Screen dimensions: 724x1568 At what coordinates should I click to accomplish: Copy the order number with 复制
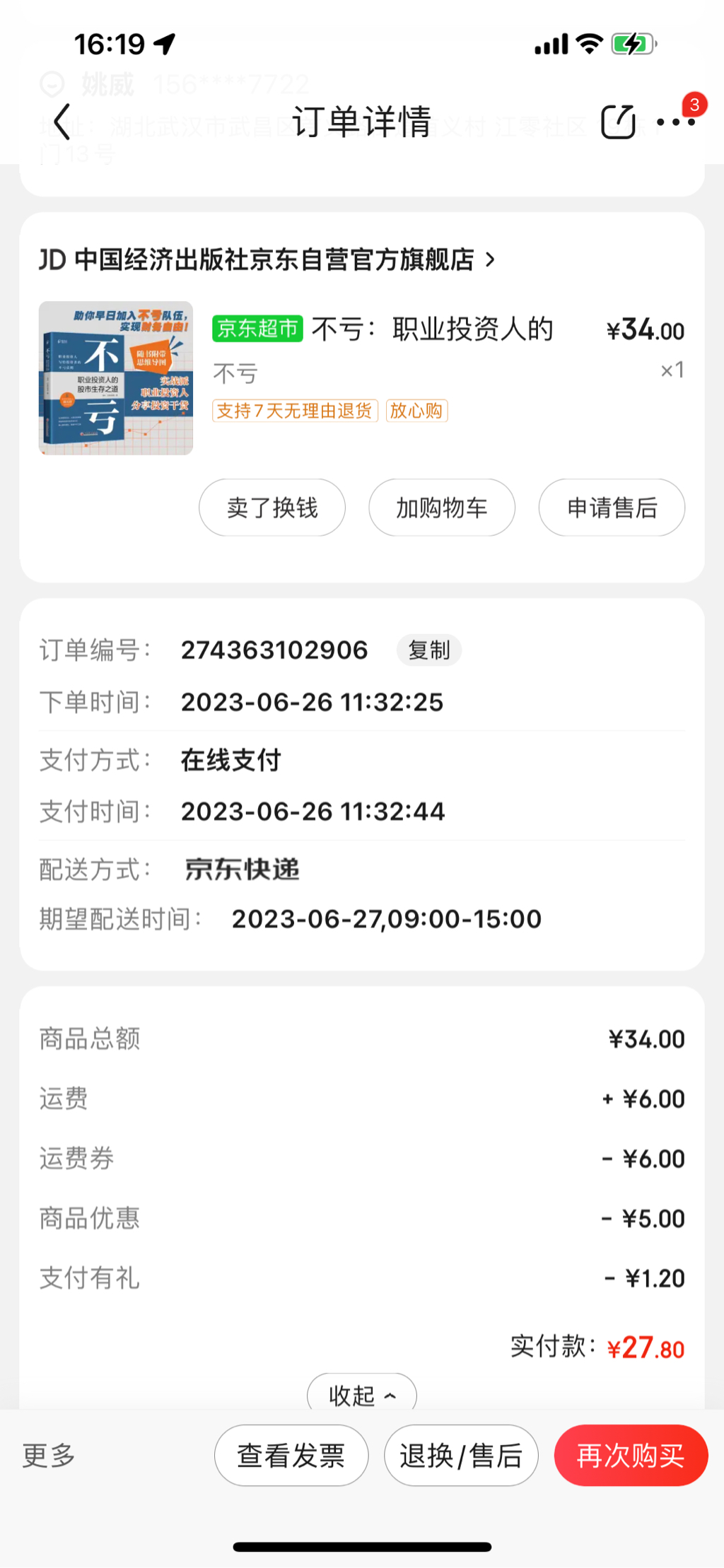(x=428, y=650)
